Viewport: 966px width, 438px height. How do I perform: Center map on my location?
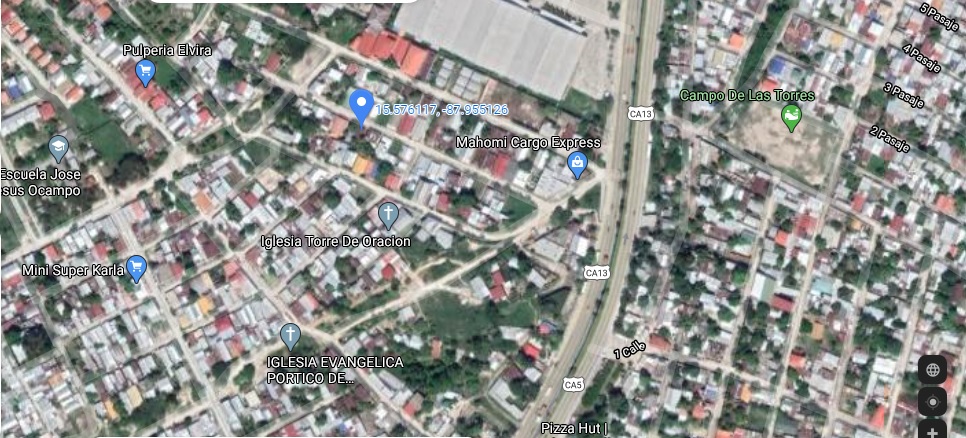(932, 402)
